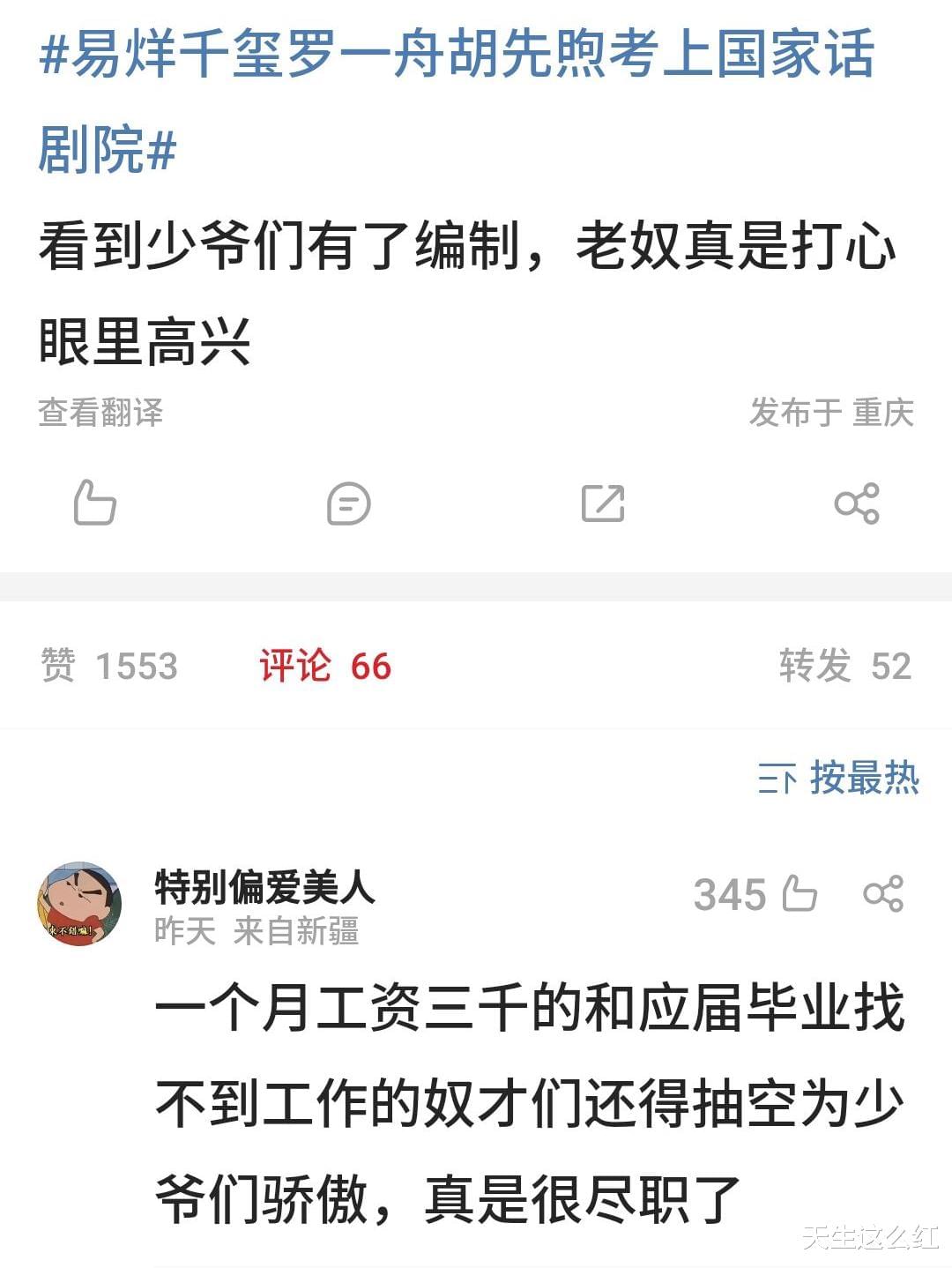Share the post via share icon

point(857,503)
